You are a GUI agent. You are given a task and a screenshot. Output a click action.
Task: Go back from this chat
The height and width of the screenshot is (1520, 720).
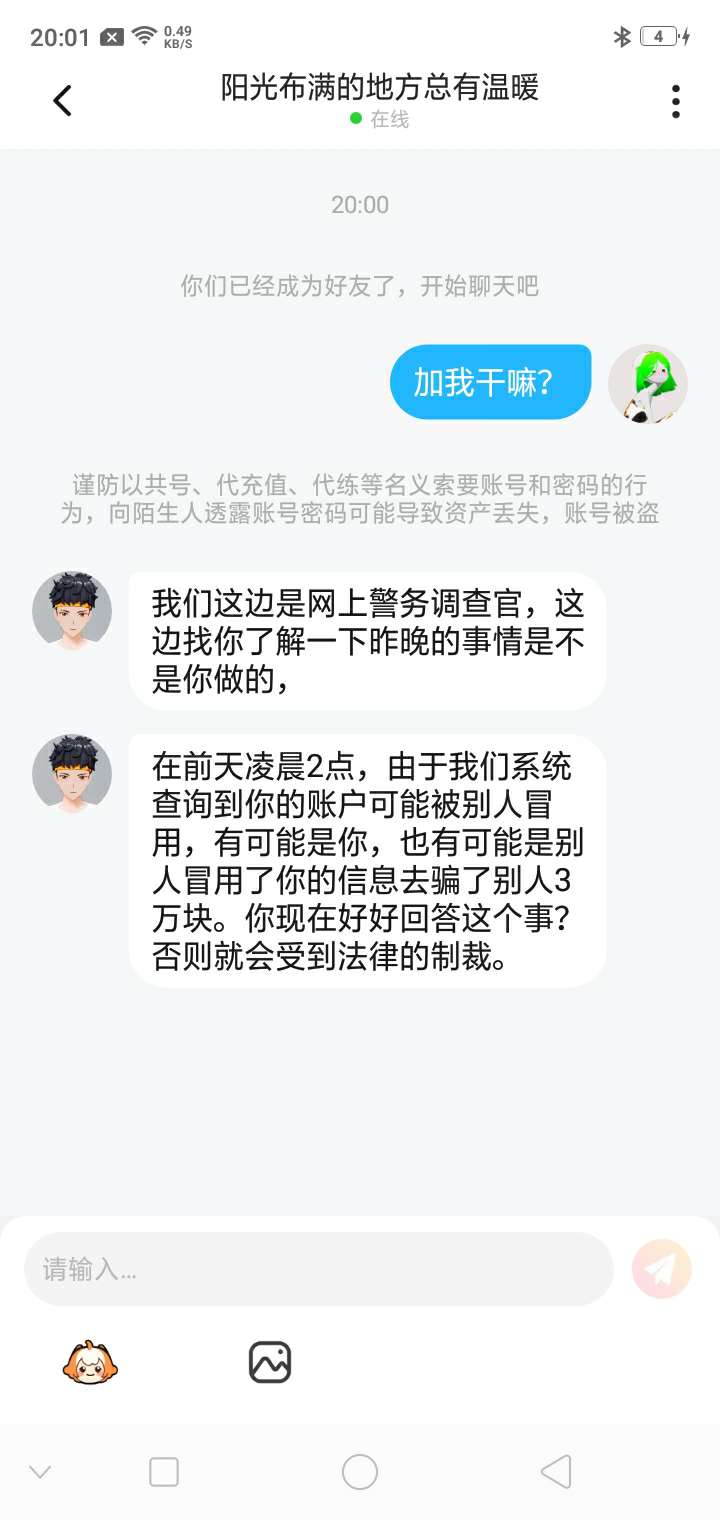[62, 100]
